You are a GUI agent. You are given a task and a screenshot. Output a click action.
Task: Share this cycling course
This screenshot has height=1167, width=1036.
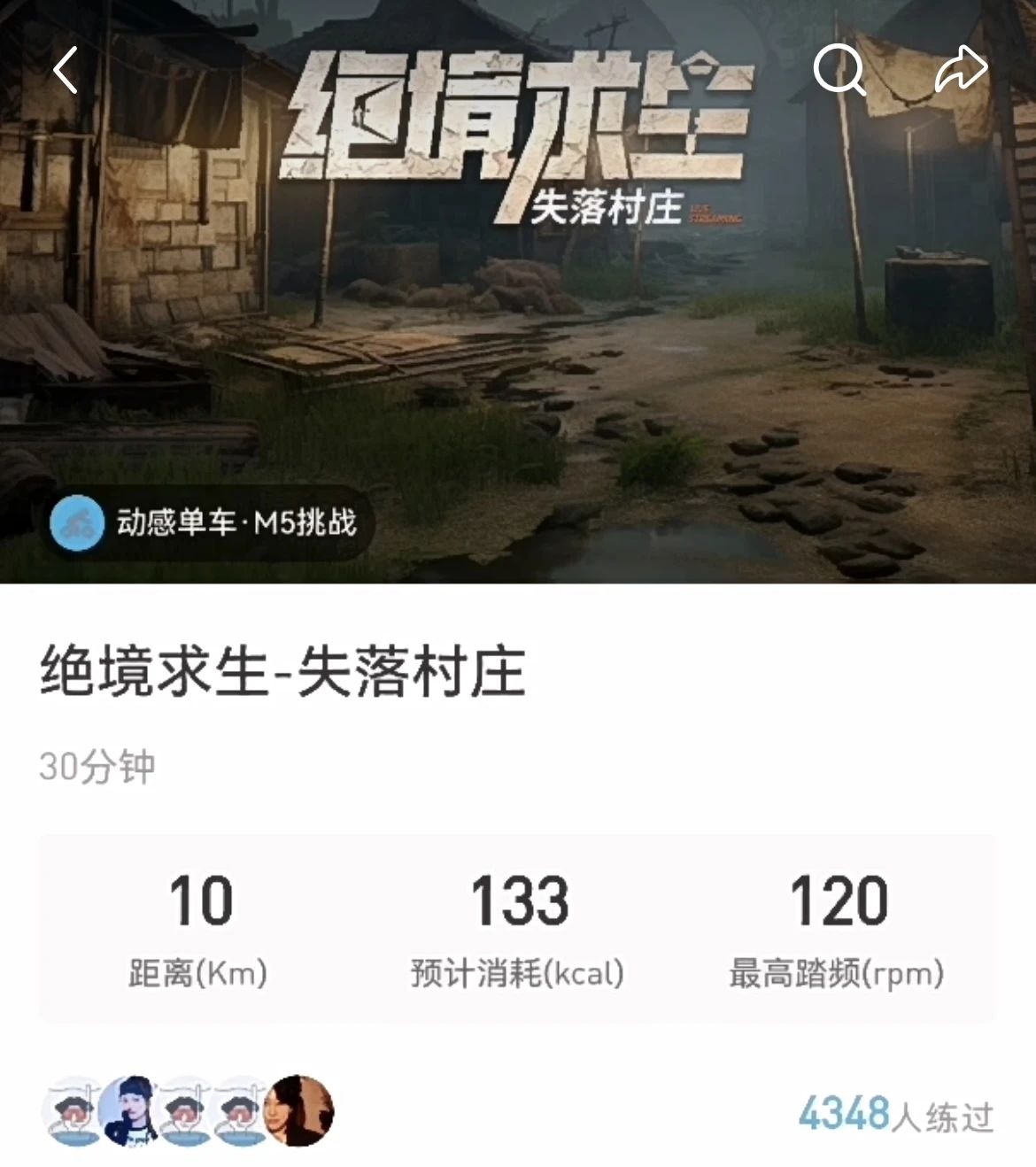click(961, 69)
